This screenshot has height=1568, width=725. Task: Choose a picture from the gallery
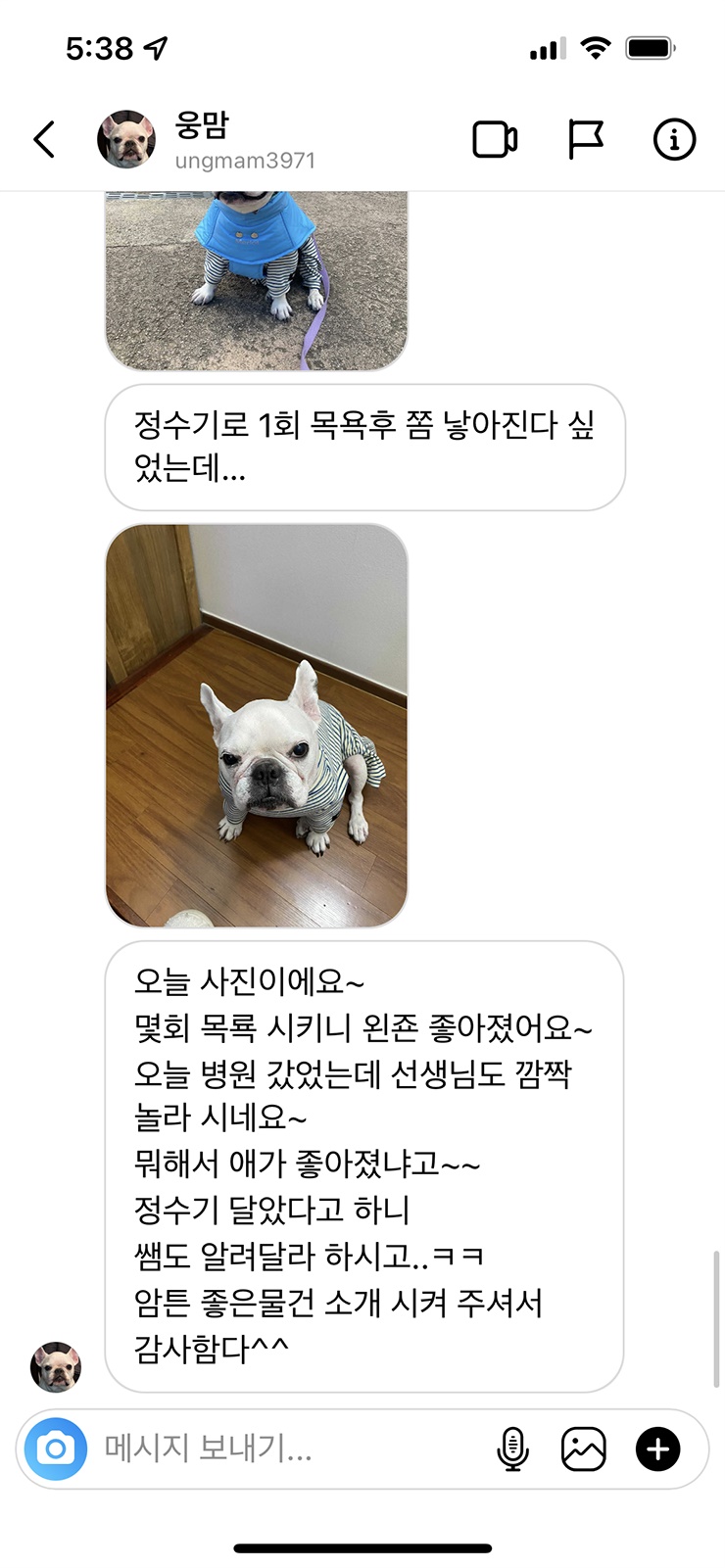pyautogui.click(x=583, y=1449)
